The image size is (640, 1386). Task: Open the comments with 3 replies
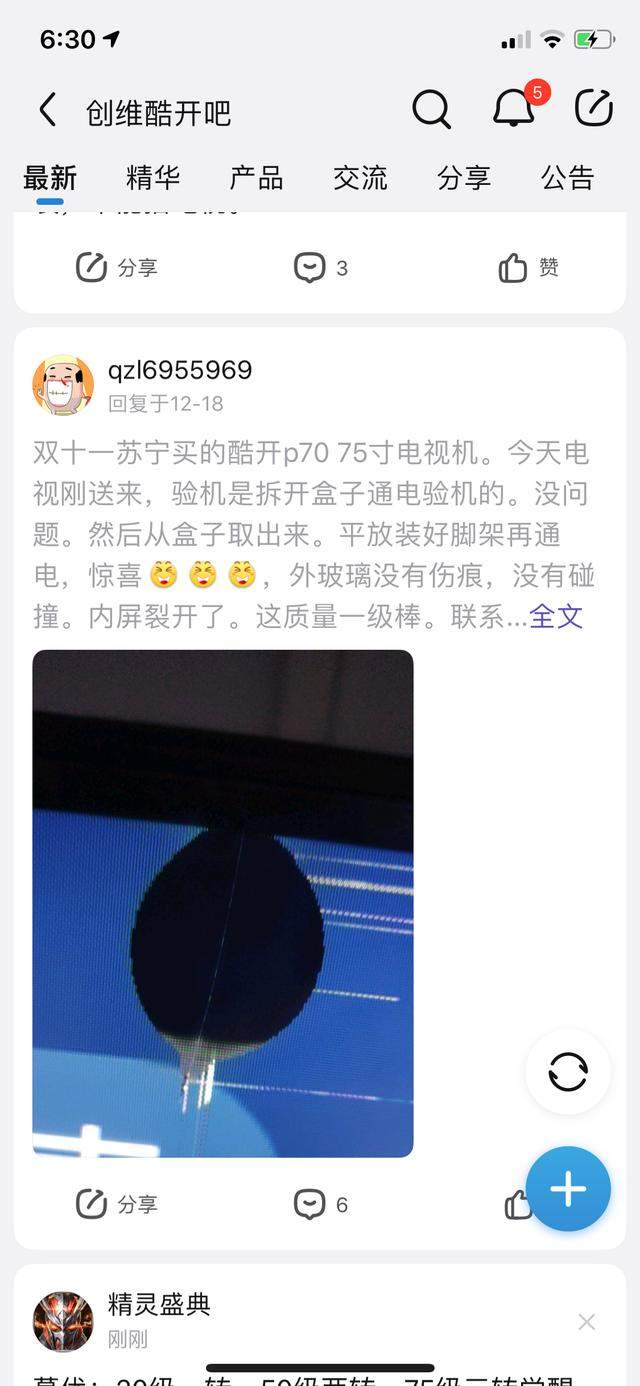321,268
